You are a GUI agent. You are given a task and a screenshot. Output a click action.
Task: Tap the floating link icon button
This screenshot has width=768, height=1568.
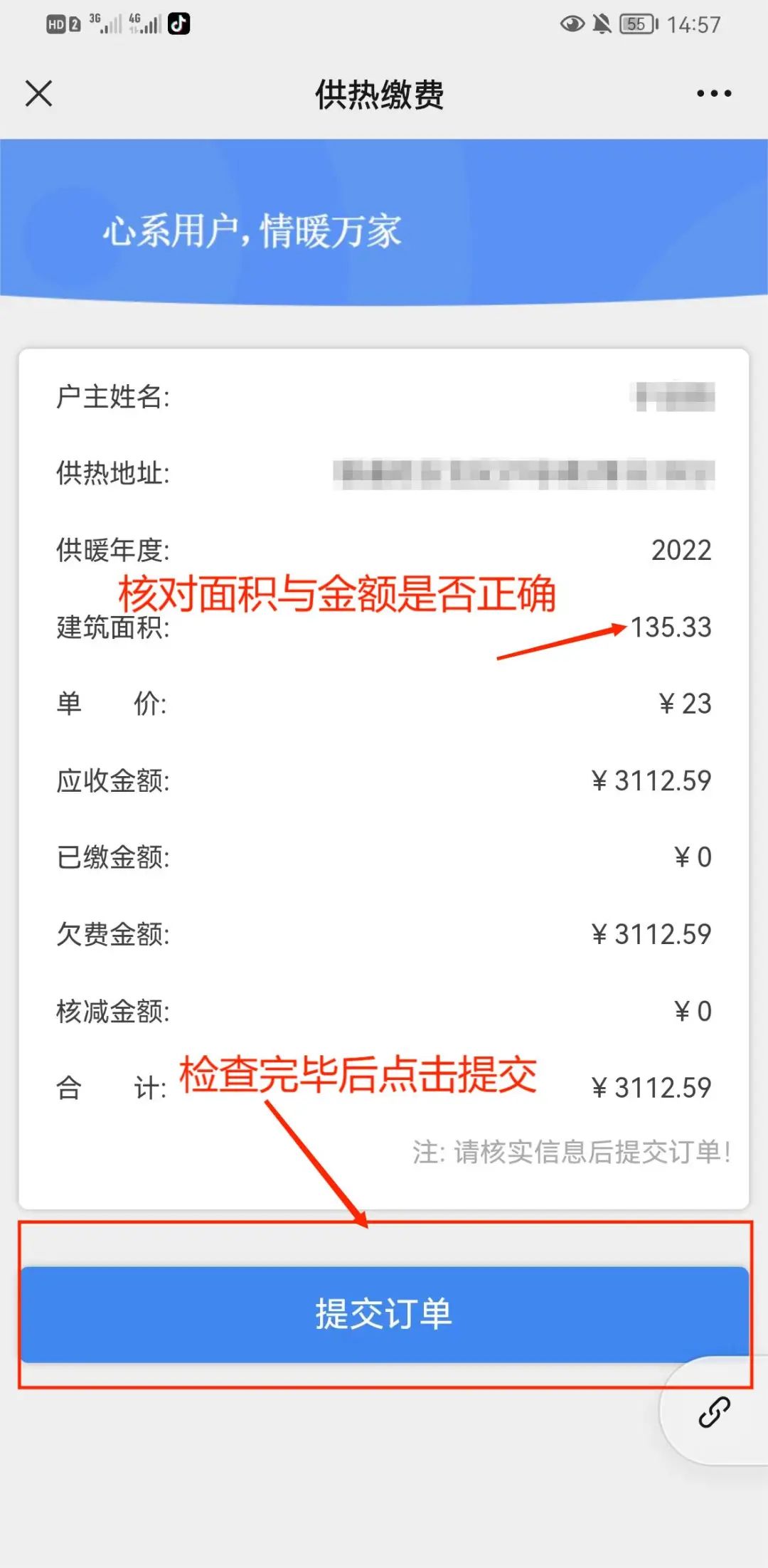coord(714,1412)
